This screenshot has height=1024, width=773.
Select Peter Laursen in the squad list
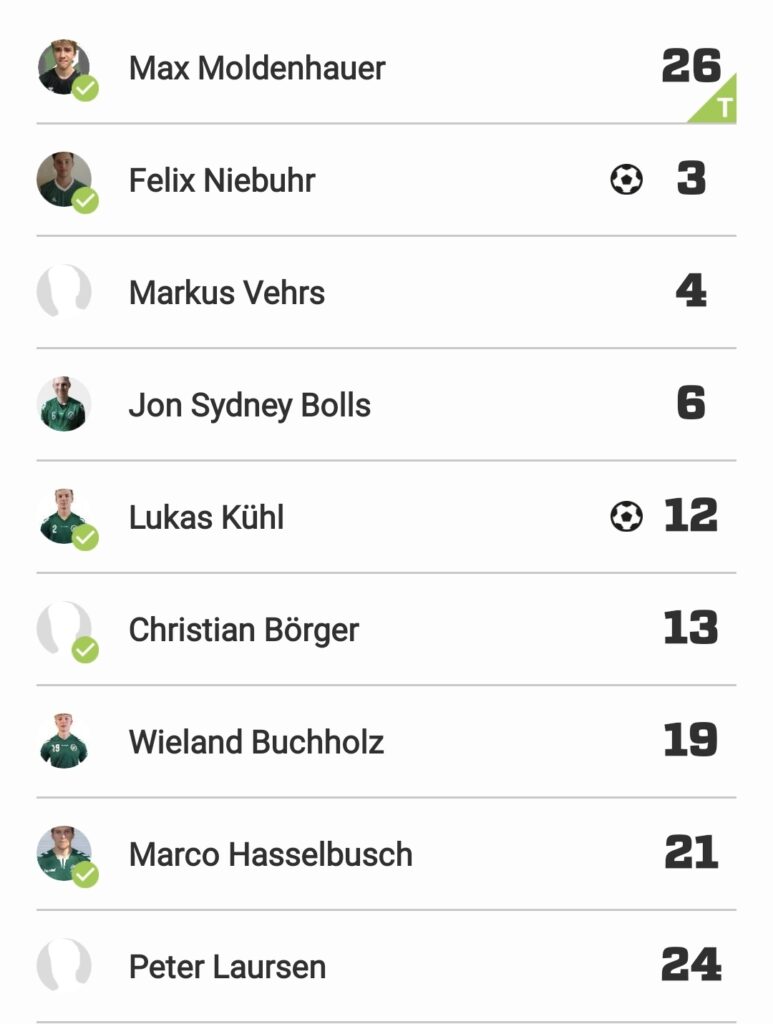[227, 967]
